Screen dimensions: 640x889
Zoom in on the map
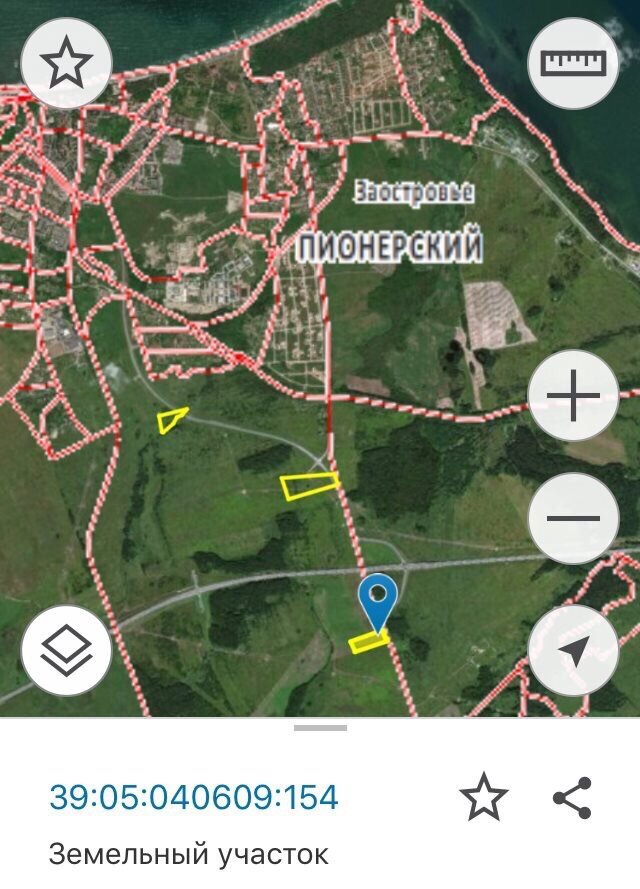573,397
